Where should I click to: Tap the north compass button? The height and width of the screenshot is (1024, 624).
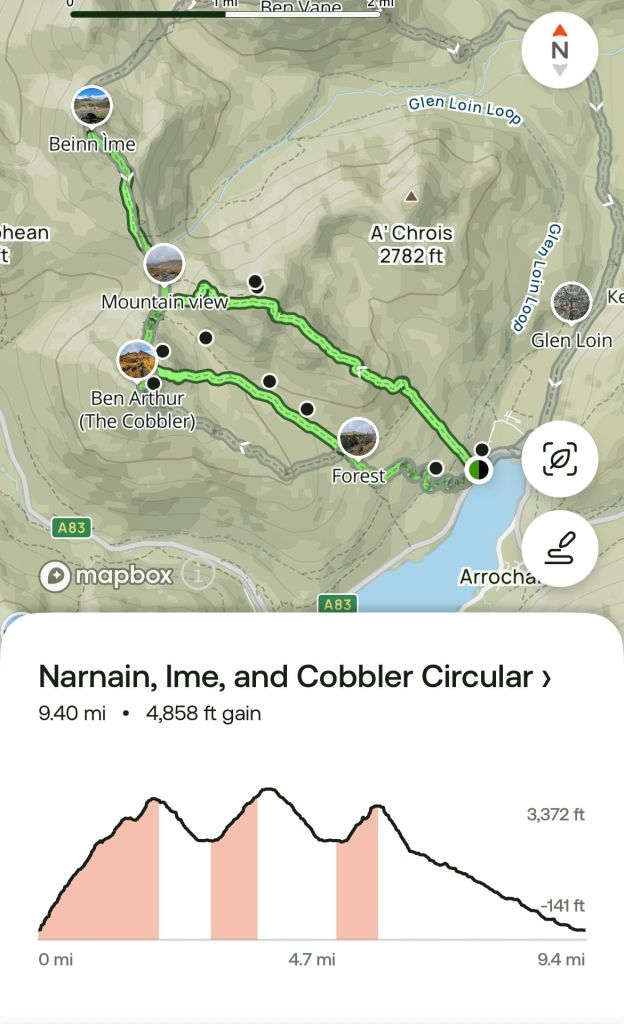(x=560, y=50)
